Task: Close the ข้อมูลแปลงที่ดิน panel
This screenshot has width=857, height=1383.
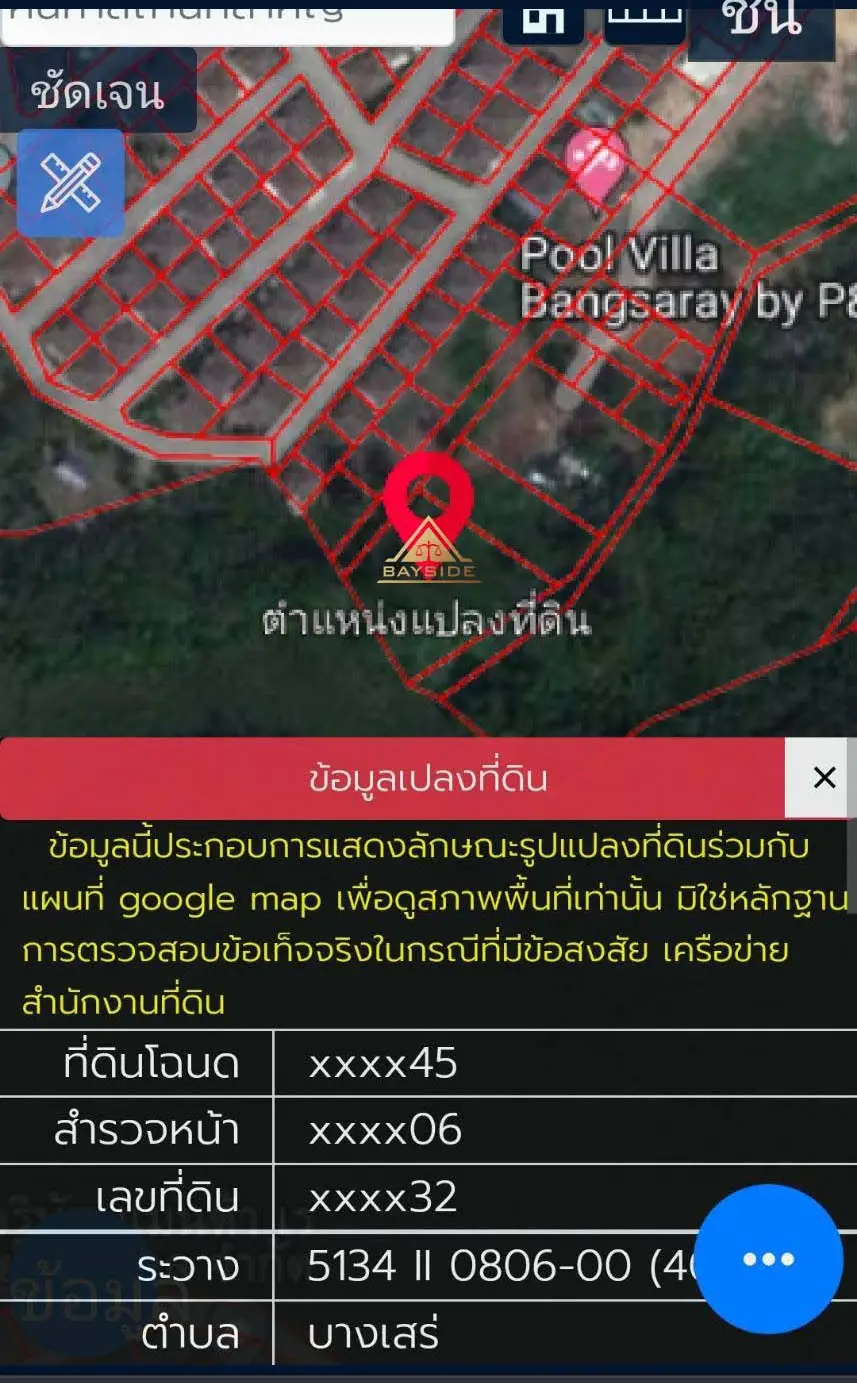Action: coord(823,778)
